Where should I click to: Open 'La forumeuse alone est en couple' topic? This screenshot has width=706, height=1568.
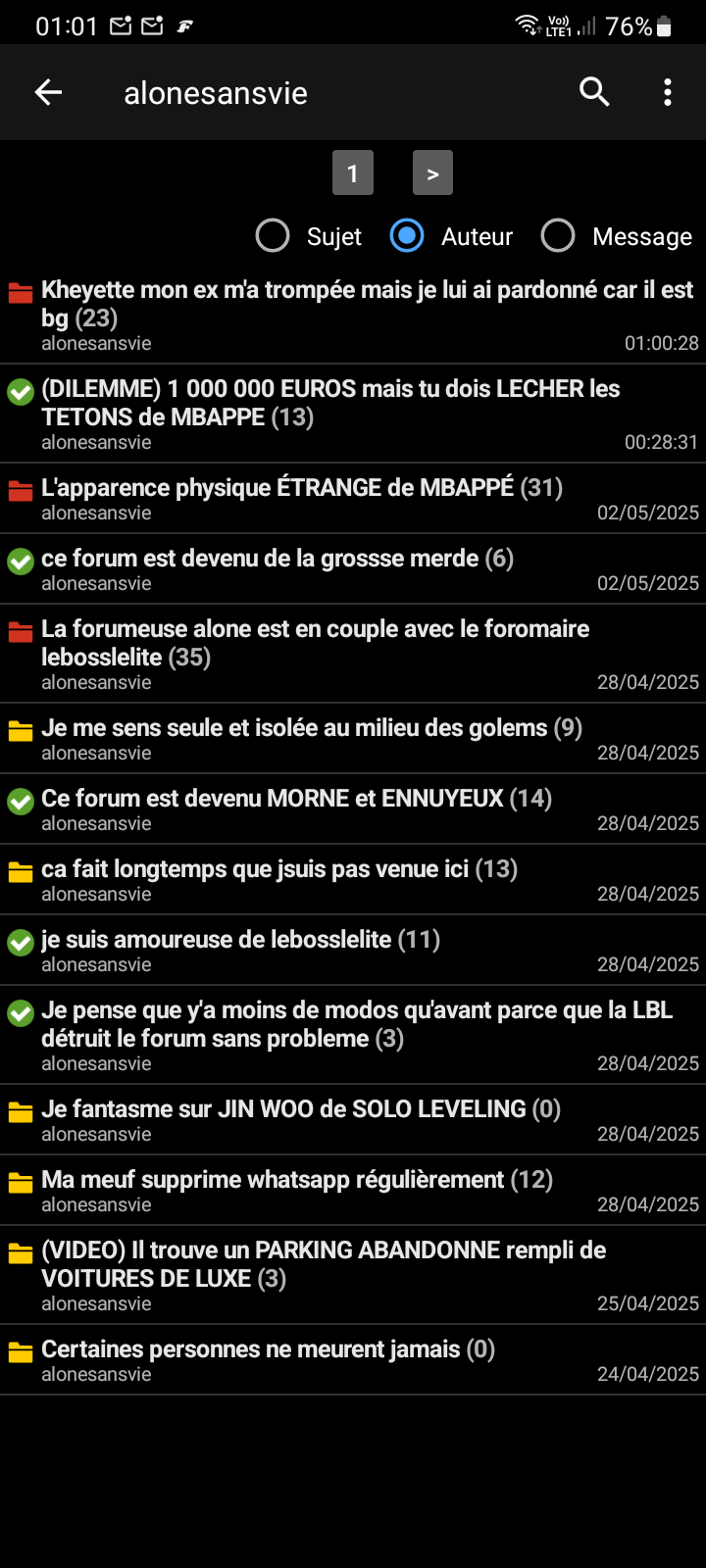[x=353, y=654]
